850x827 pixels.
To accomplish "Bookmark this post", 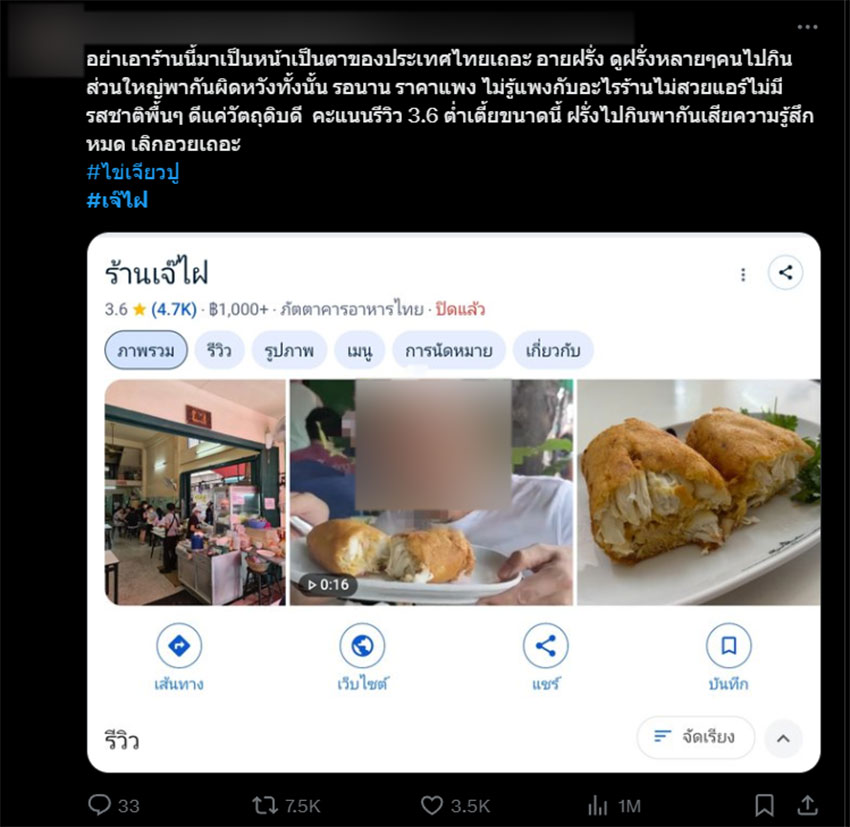I will point(764,805).
